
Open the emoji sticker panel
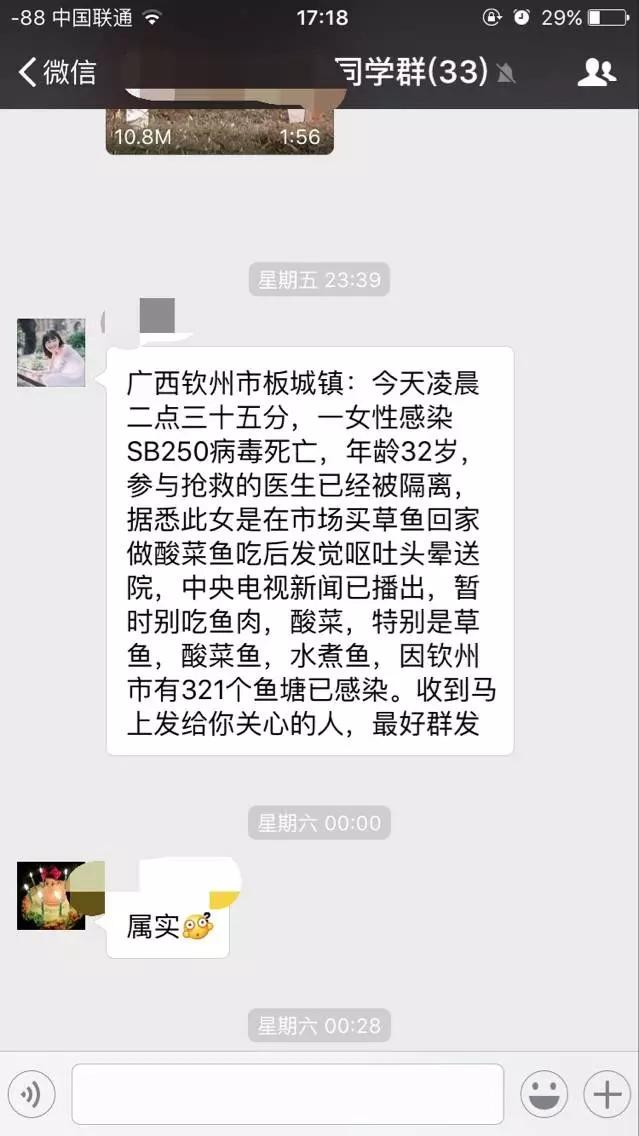(x=544, y=1095)
